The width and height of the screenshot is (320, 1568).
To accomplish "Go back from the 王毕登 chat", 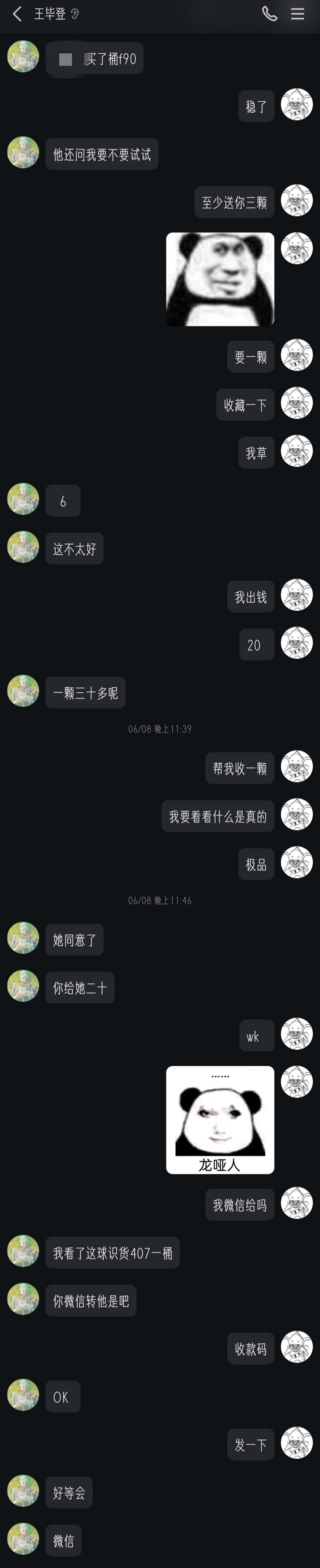I will [x=17, y=14].
